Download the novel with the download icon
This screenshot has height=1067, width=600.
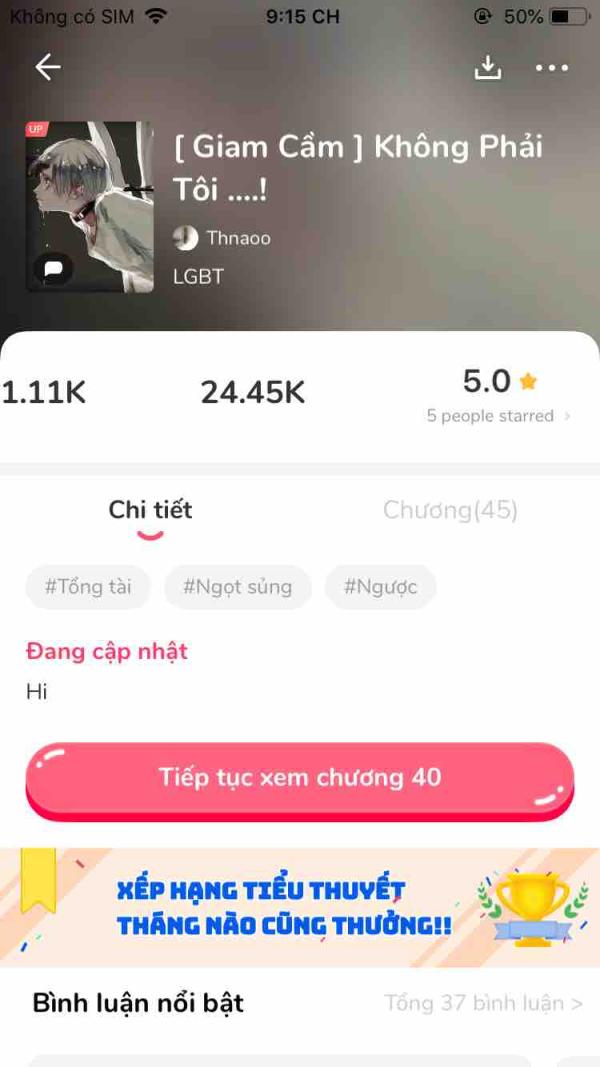click(x=487, y=67)
